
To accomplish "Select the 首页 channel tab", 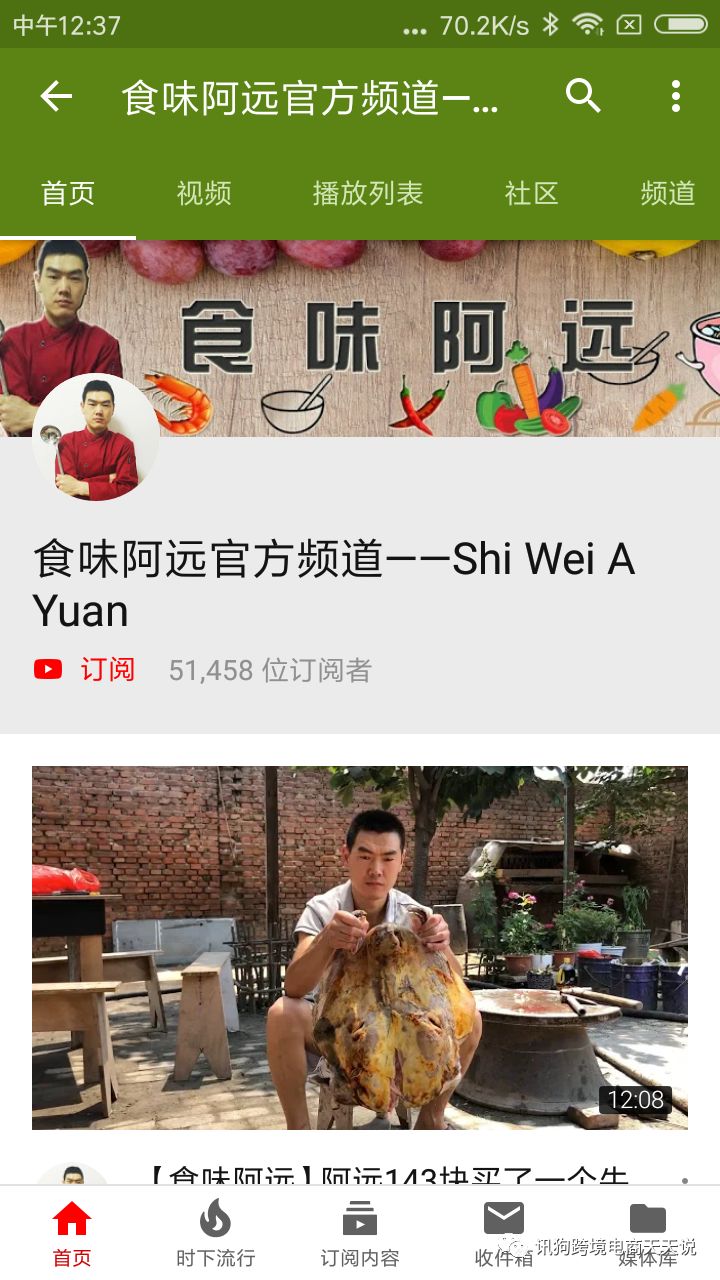I will (x=68, y=193).
